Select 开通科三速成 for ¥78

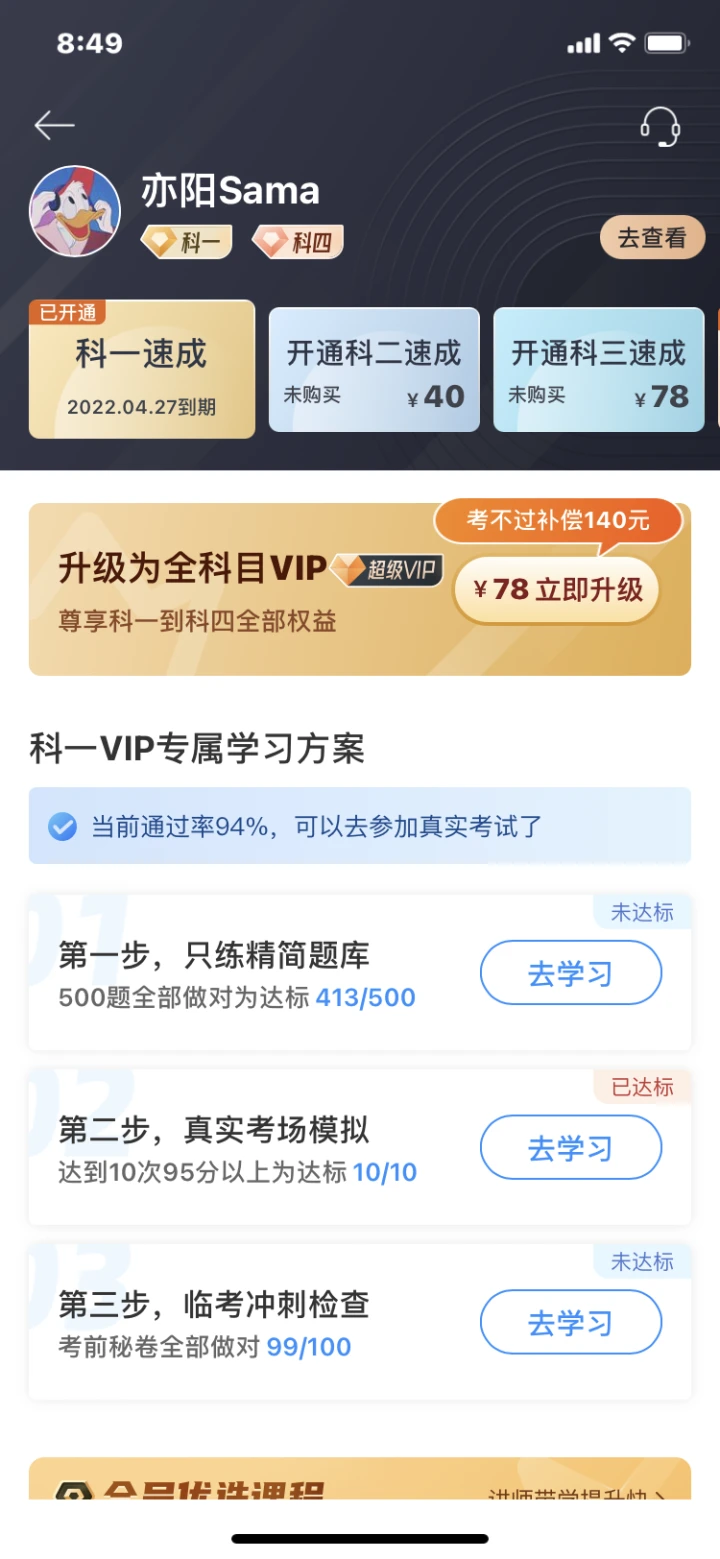click(x=598, y=370)
